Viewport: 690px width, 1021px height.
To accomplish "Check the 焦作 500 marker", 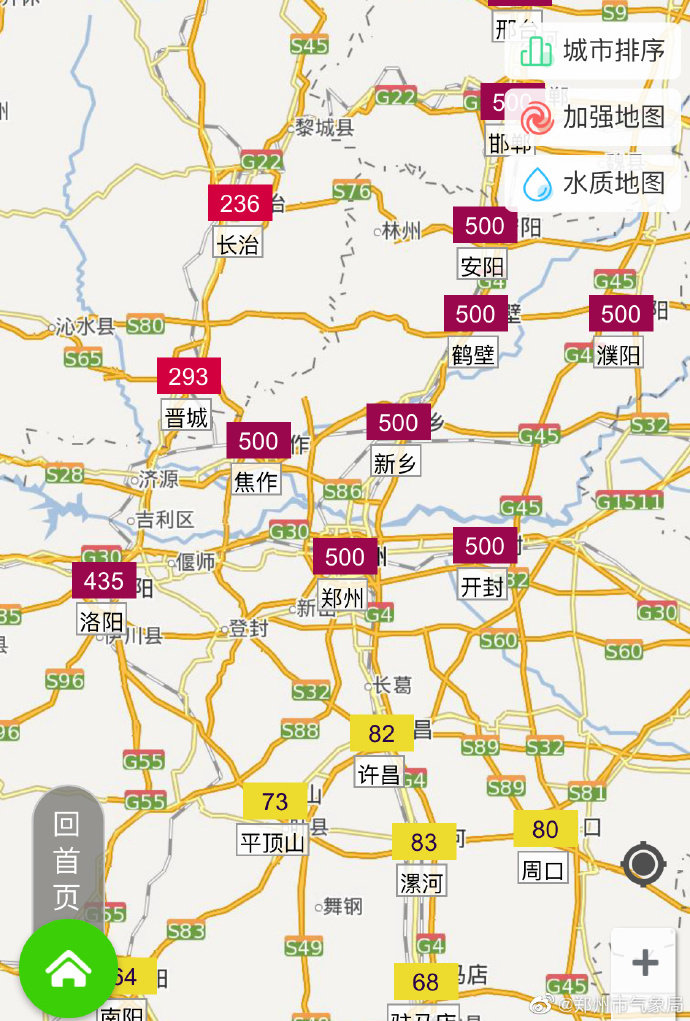I will [258, 441].
